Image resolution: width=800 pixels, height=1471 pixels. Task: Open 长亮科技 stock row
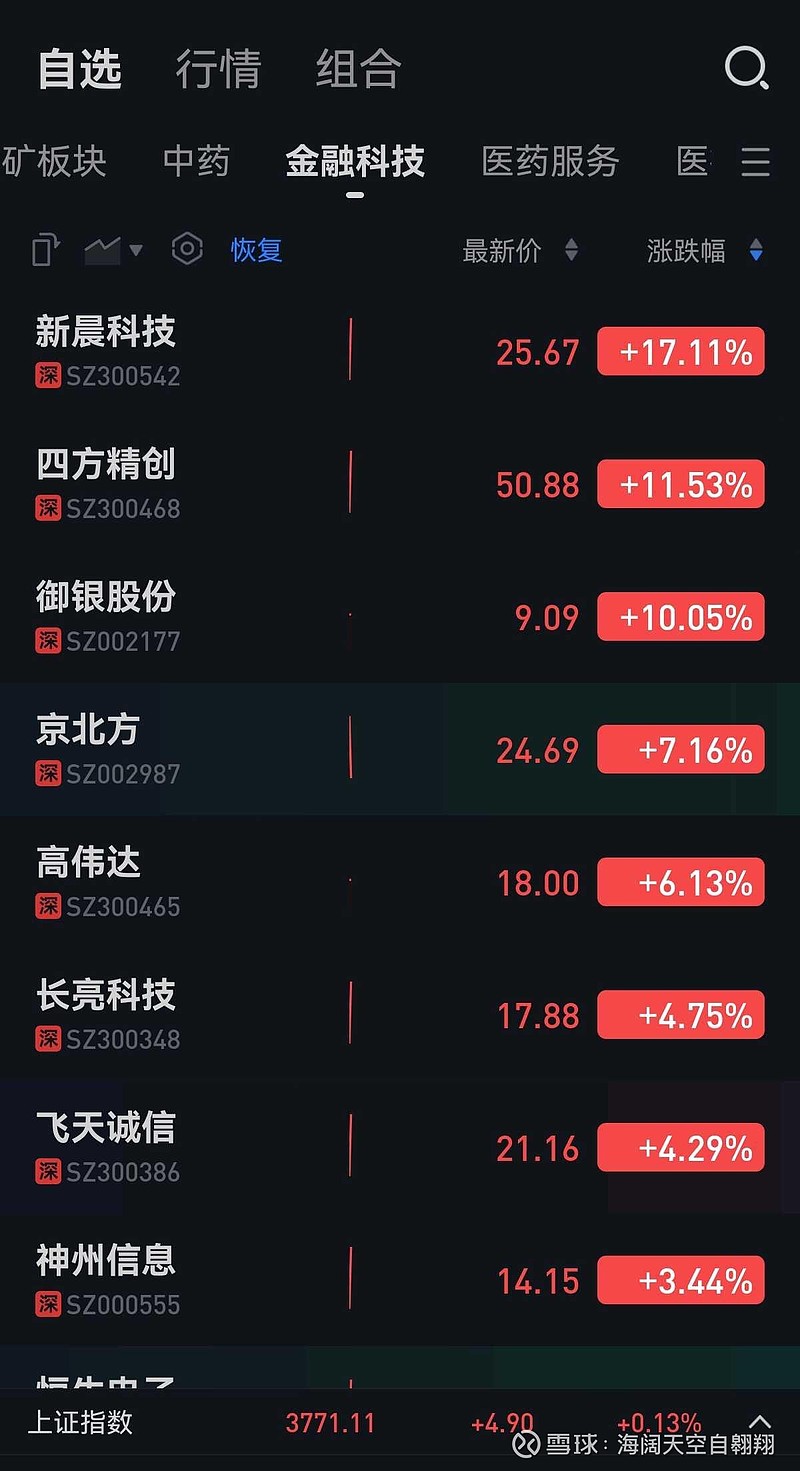coord(400,1015)
